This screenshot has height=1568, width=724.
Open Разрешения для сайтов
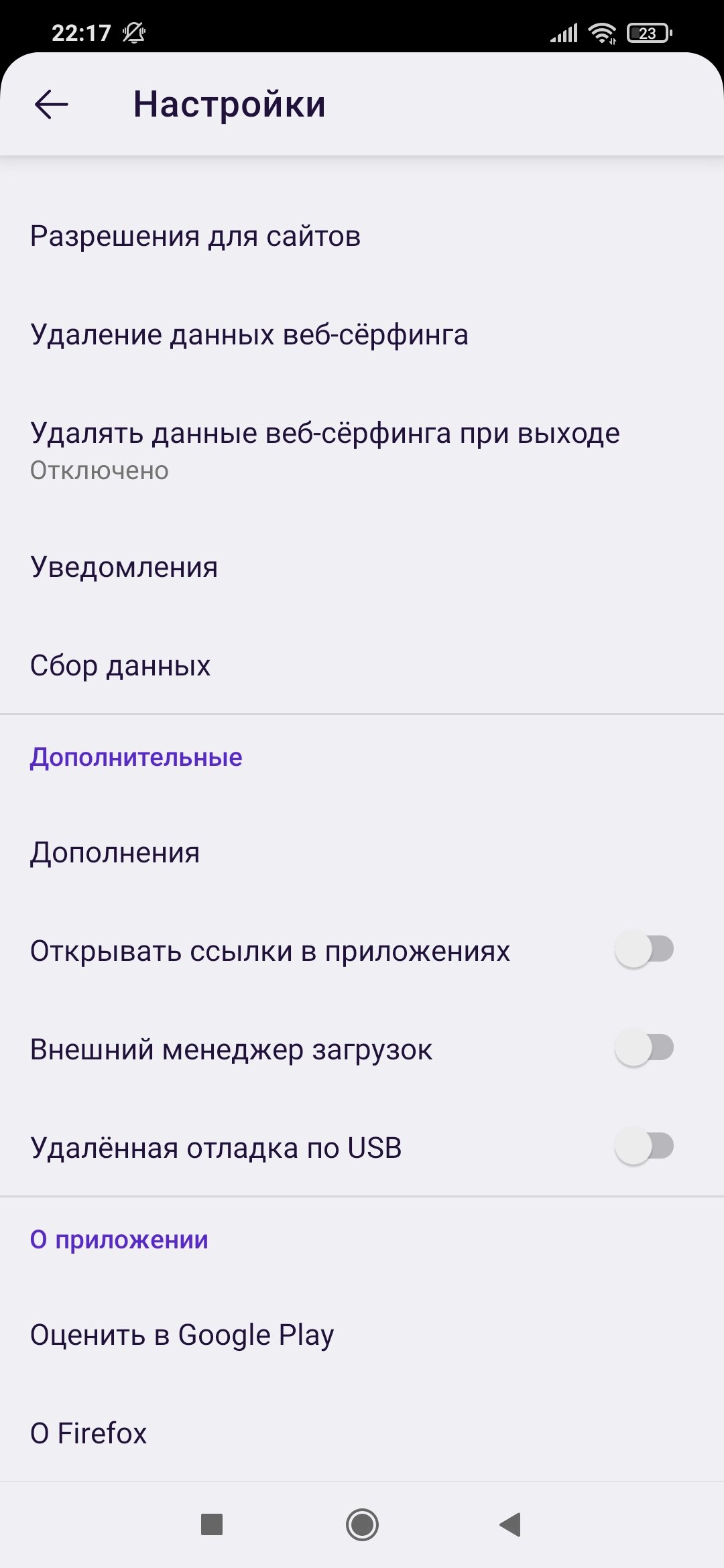pyautogui.click(x=362, y=237)
